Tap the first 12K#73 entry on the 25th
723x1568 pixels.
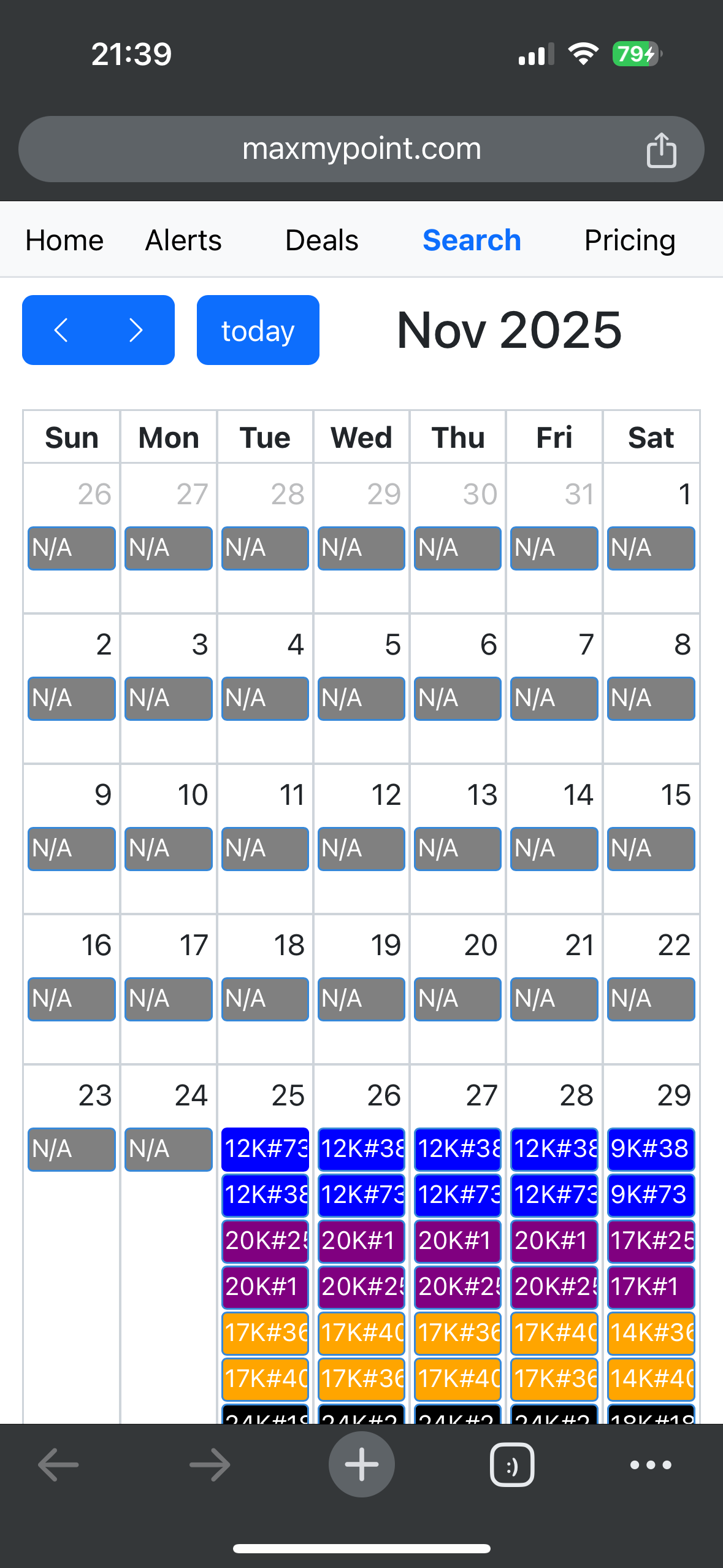point(265,1149)
